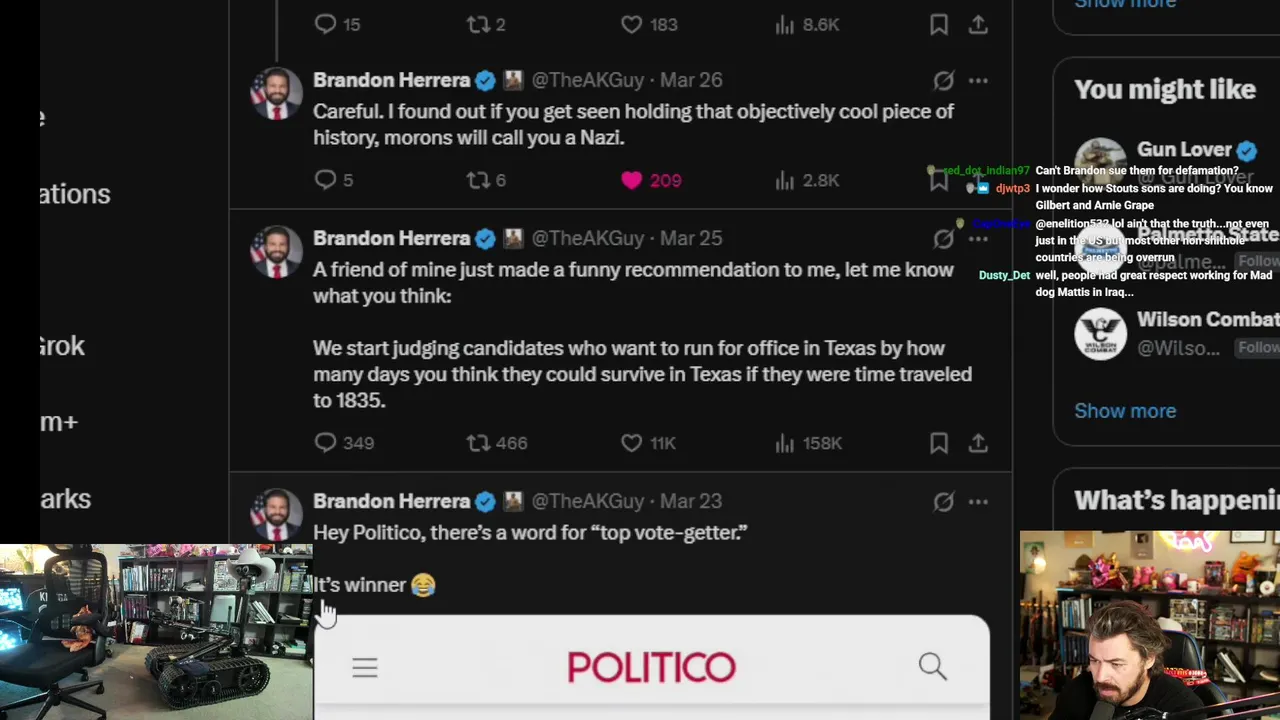The width and height of the screenshot is (1280, 720).
Task: Open more options on the Mar 26 post
Action: click(x=978, y=80)
